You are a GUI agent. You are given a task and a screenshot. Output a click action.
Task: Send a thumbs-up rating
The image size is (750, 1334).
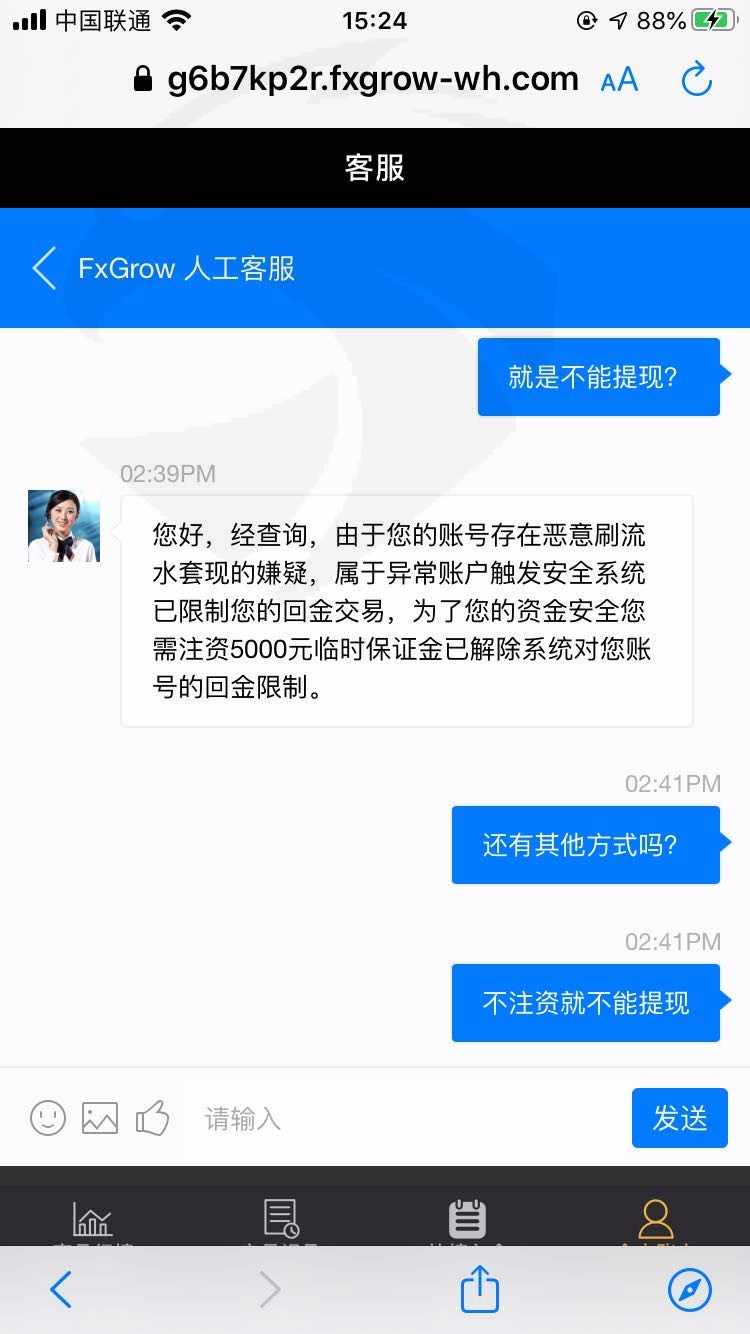tap(152, 1117)
